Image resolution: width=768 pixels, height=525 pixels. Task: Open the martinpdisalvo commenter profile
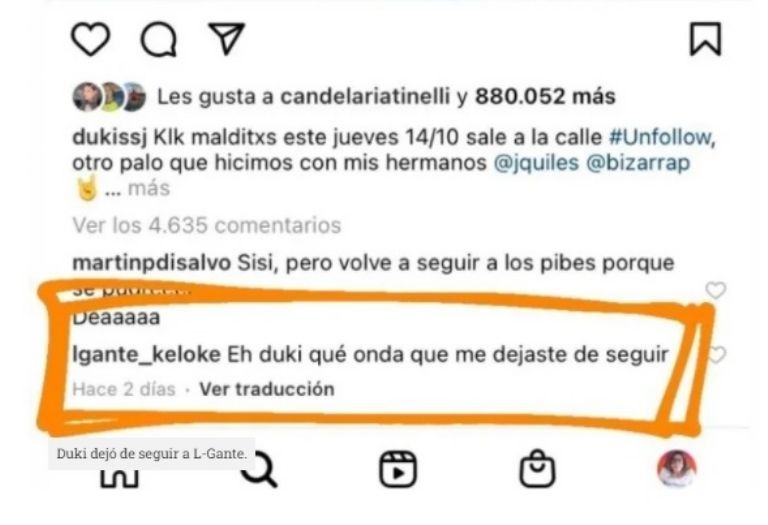[x=152, y=263]
